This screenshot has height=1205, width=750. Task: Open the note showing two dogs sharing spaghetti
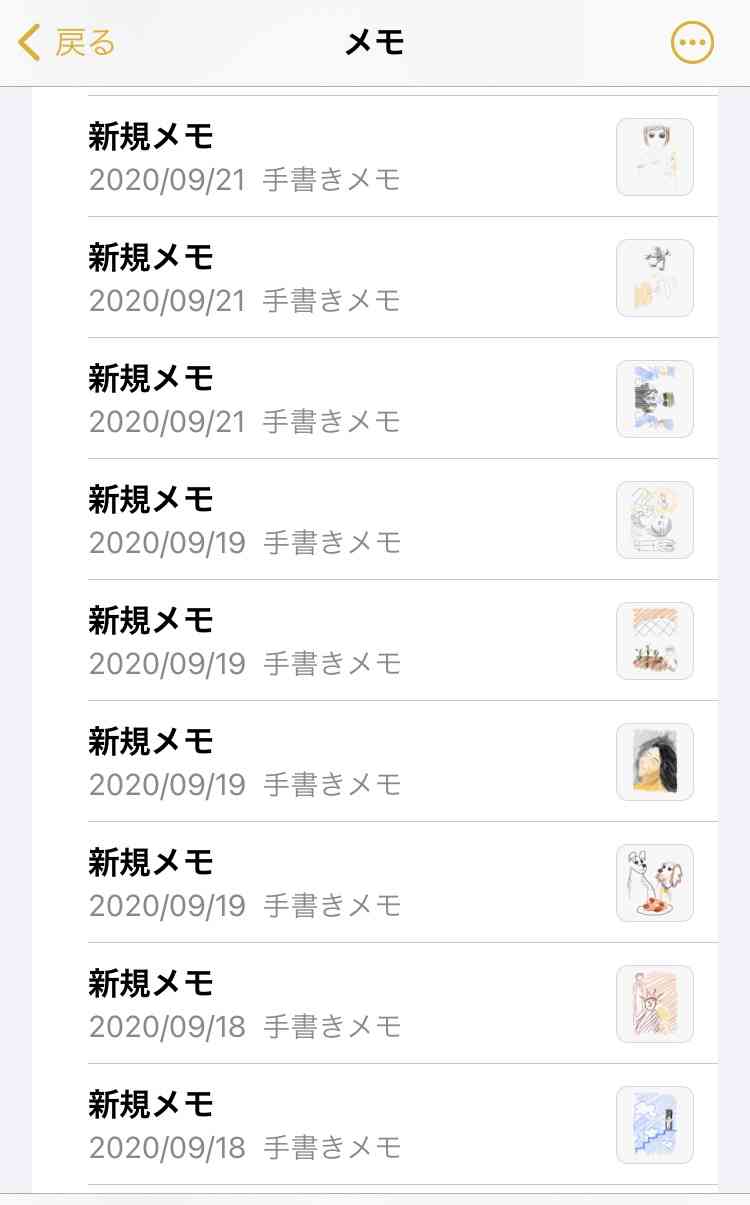[x=375, y=882]
